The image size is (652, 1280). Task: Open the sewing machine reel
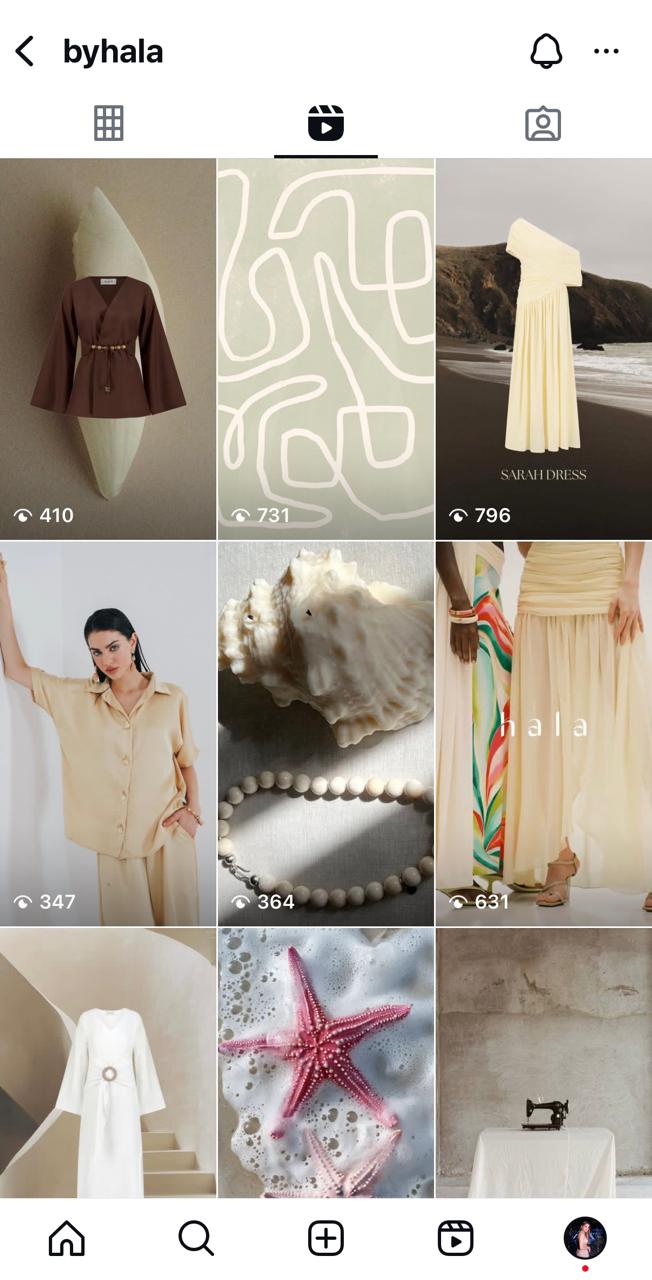click(544, 1062)
